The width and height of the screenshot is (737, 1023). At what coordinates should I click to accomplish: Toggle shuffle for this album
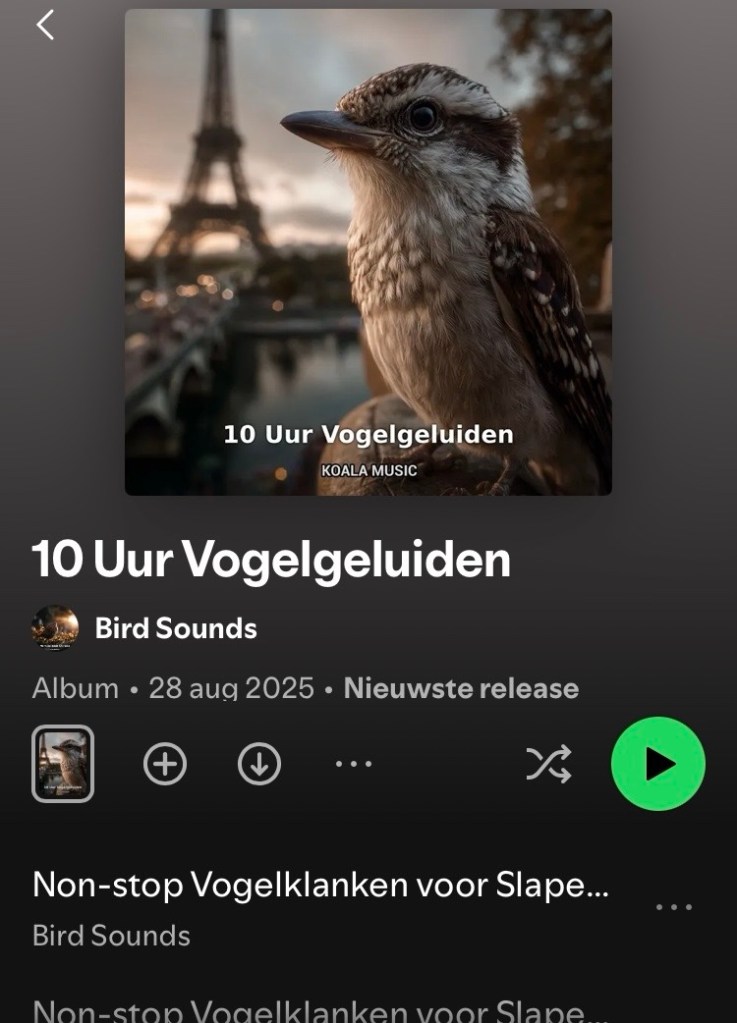[549, 764]
